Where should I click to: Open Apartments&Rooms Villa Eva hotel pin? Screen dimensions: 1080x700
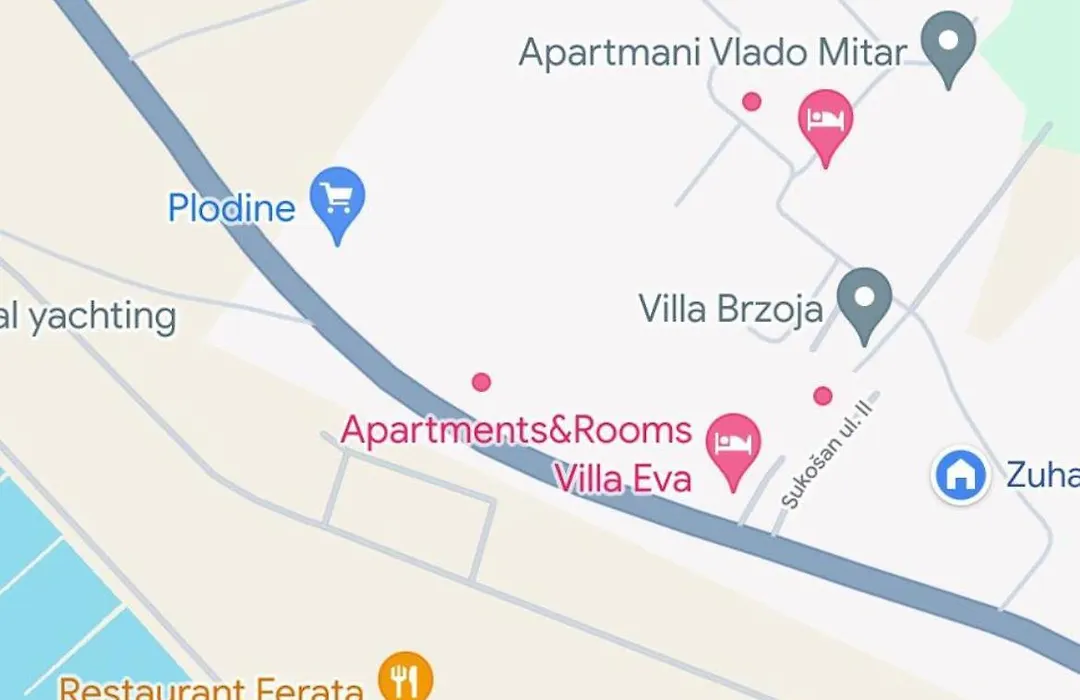pyautogui.click(x=733, y=448)
